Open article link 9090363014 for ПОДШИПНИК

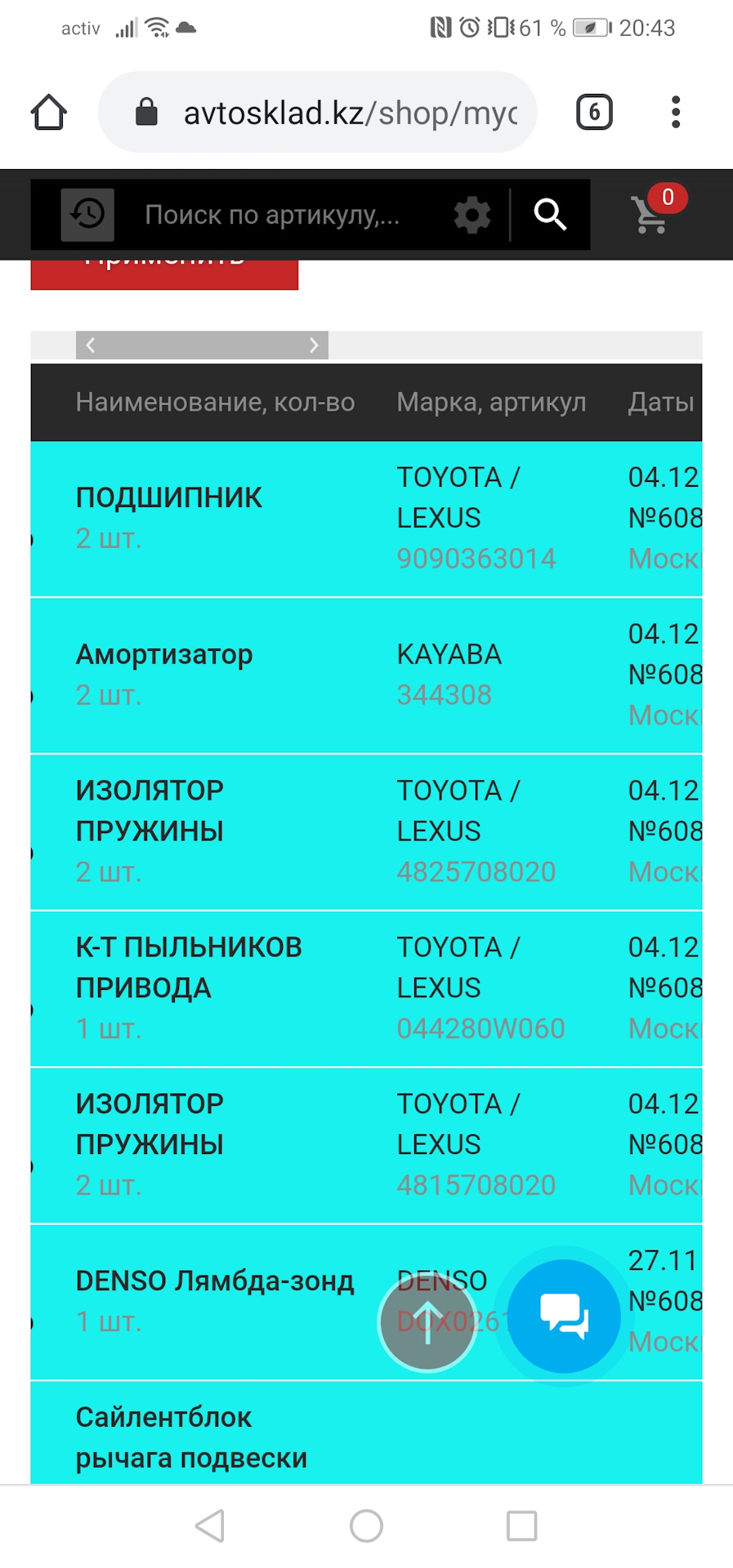[x=476, y=559]
